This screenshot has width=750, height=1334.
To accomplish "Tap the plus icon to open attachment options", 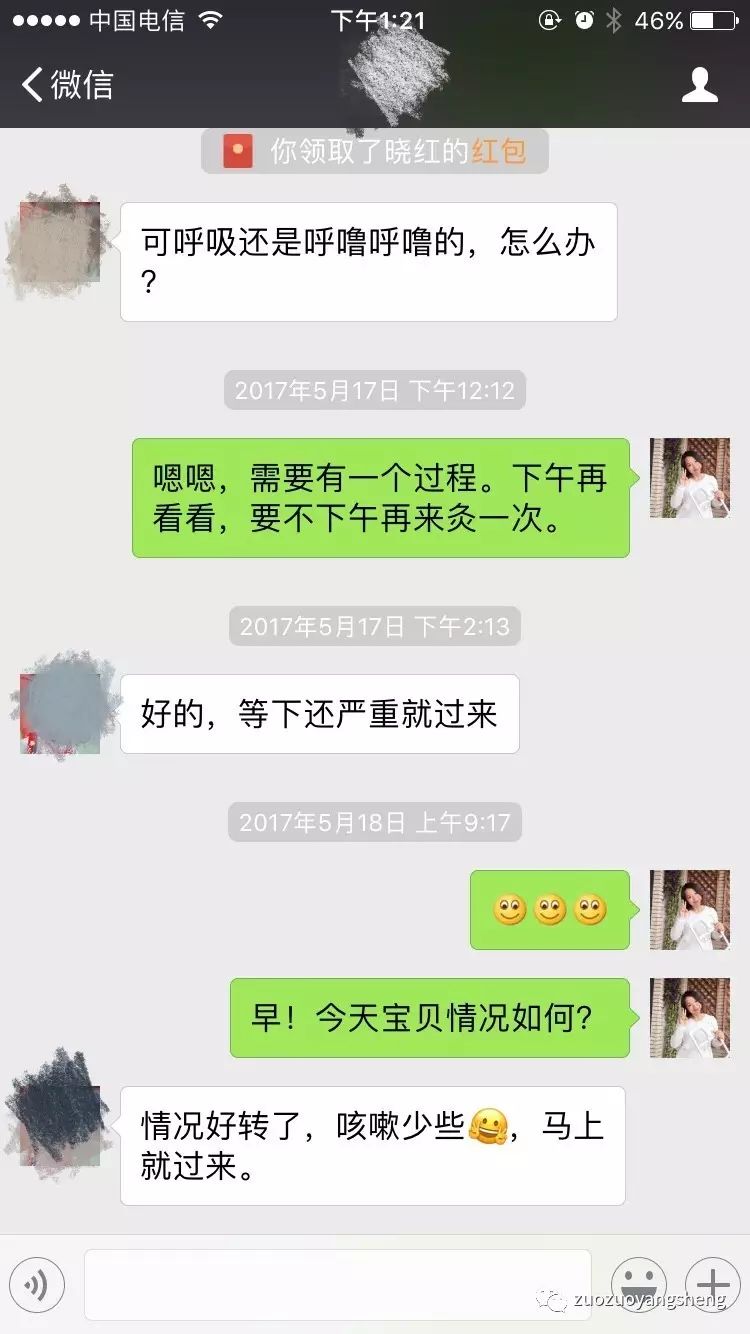I will 712,1285.
